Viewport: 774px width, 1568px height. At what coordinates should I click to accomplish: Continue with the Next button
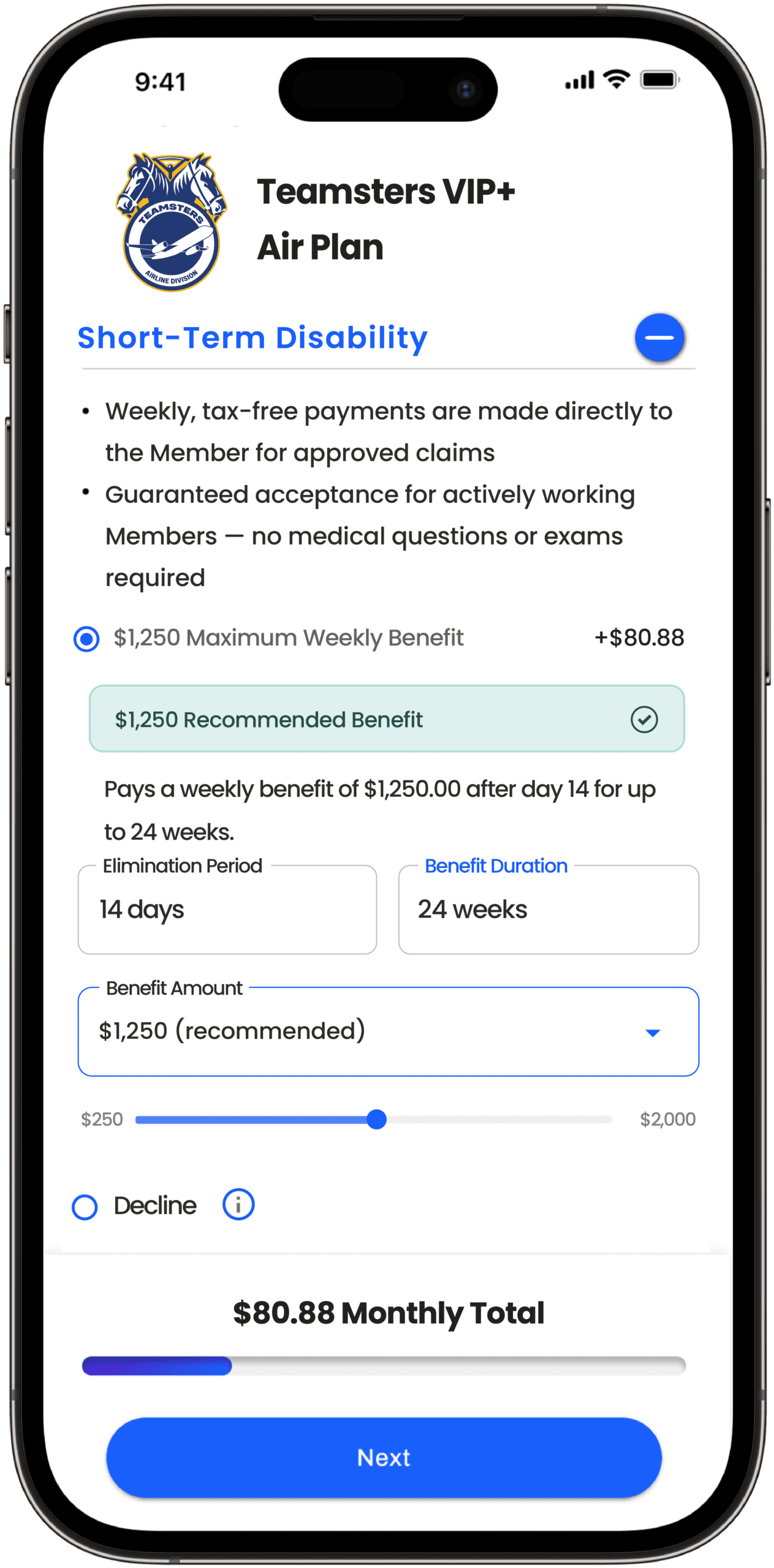[x=384, y=1457]
